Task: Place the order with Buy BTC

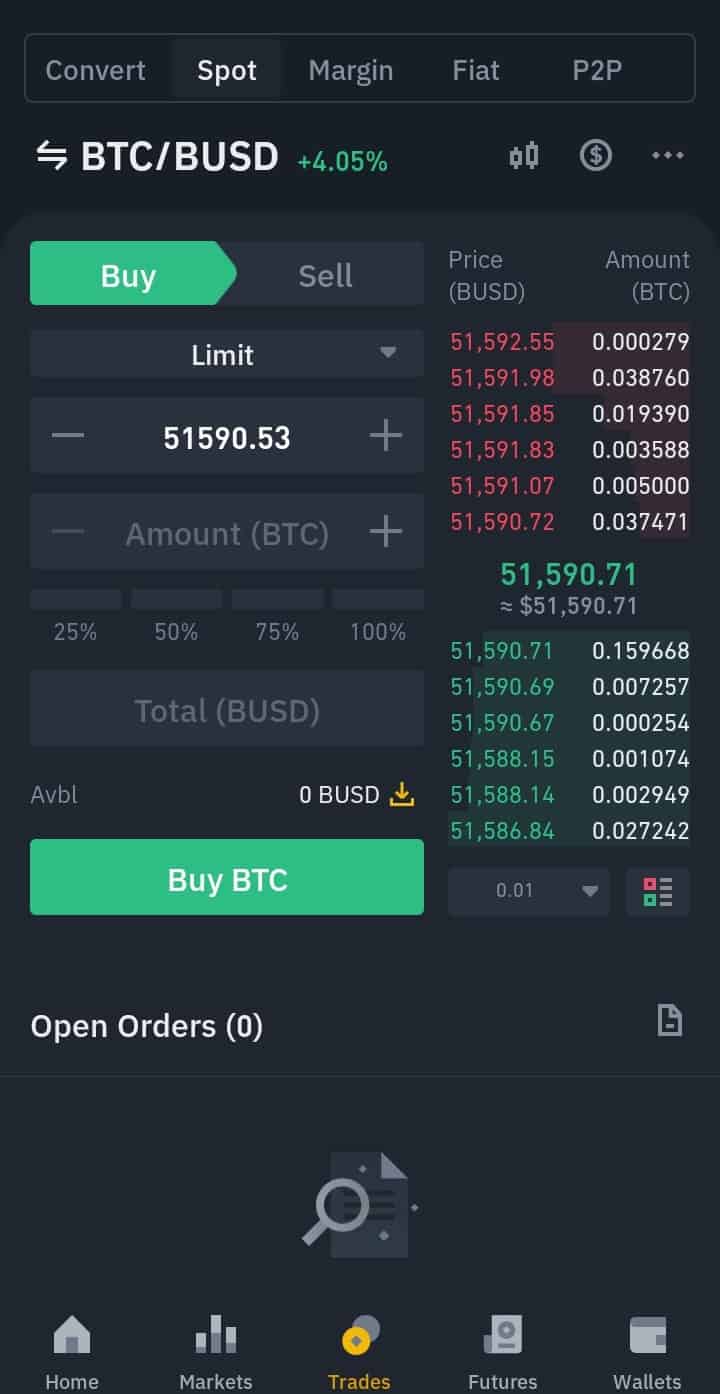Action: point(227,878)
